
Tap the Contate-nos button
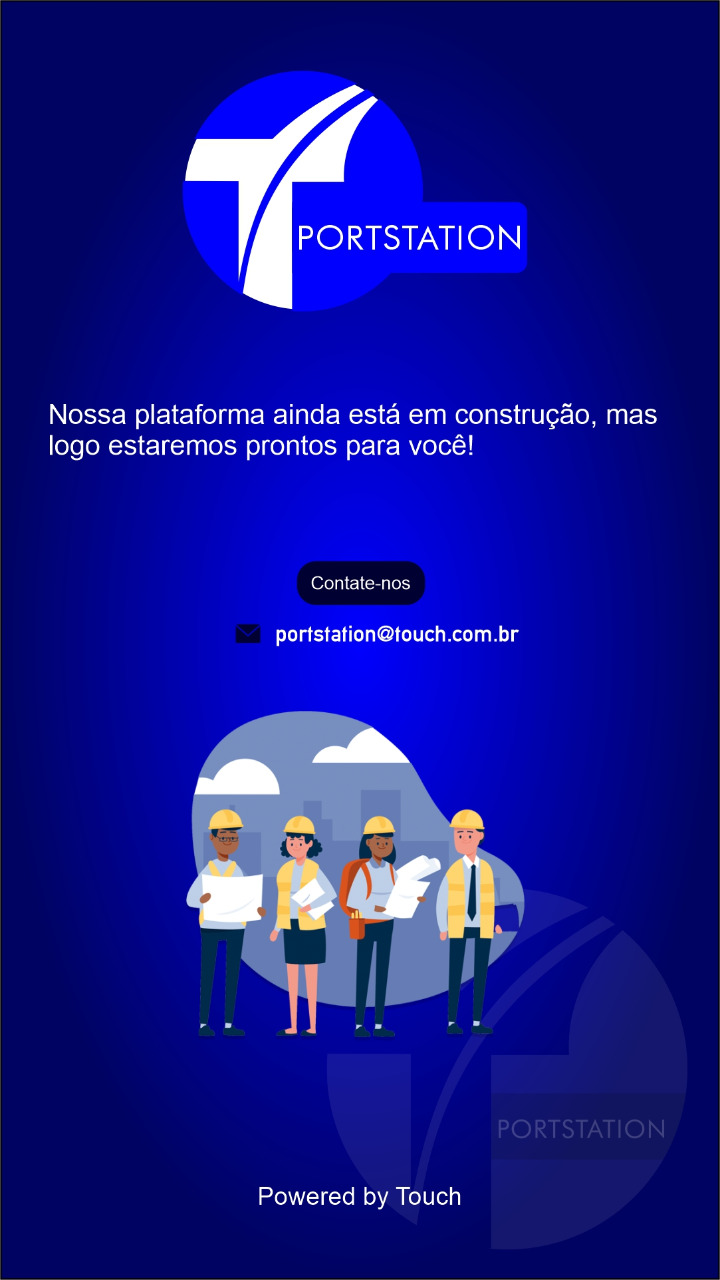360,583
